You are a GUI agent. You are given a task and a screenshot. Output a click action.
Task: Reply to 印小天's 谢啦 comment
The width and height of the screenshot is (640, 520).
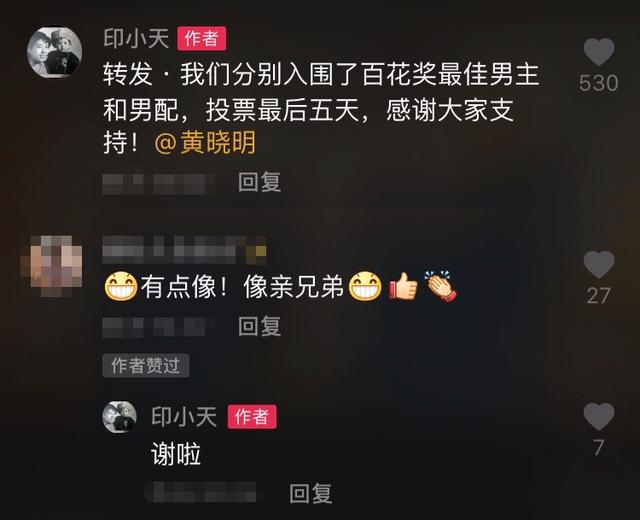[310, 492]
